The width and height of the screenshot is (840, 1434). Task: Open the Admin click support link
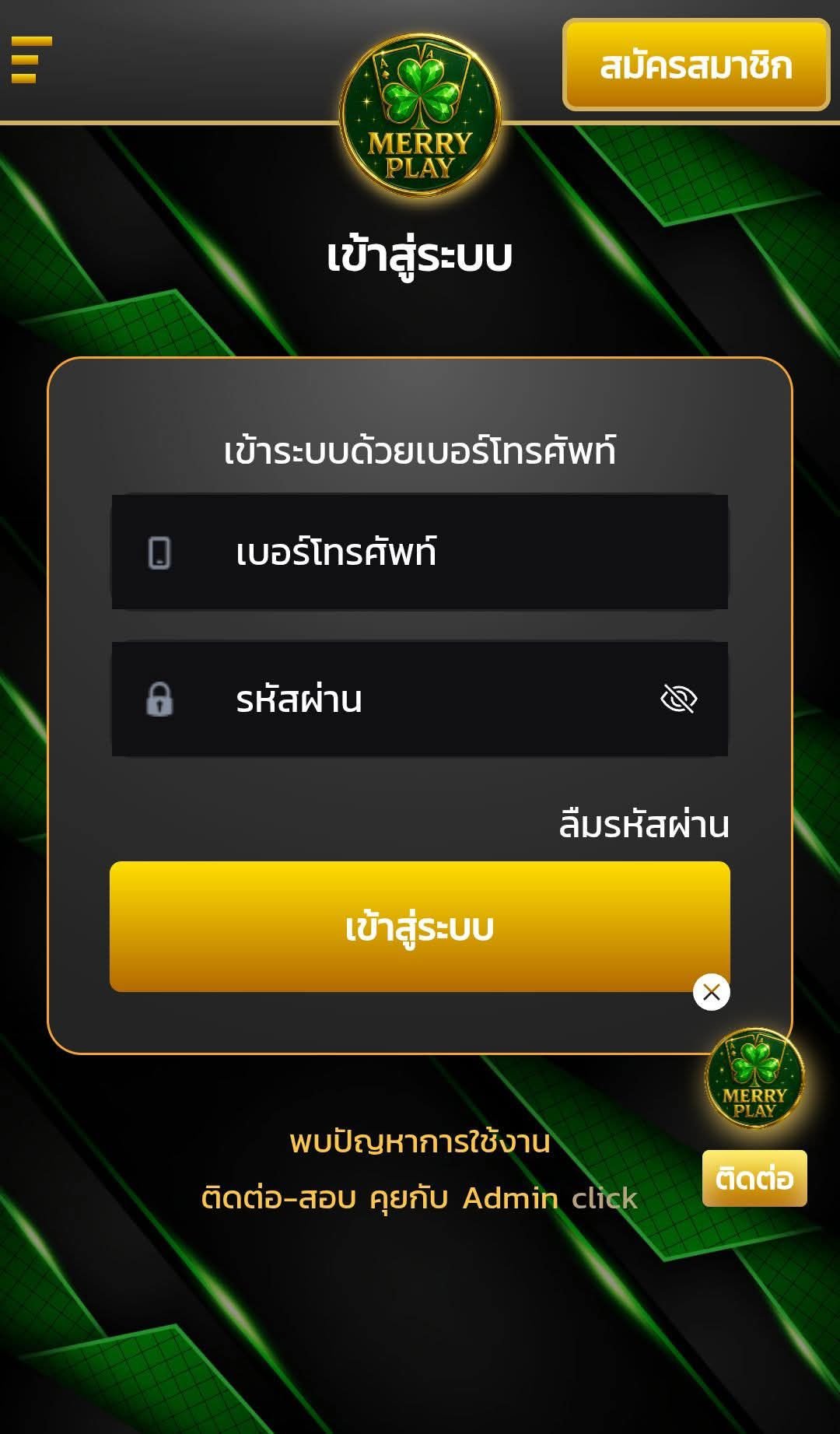click(549, 1198)
